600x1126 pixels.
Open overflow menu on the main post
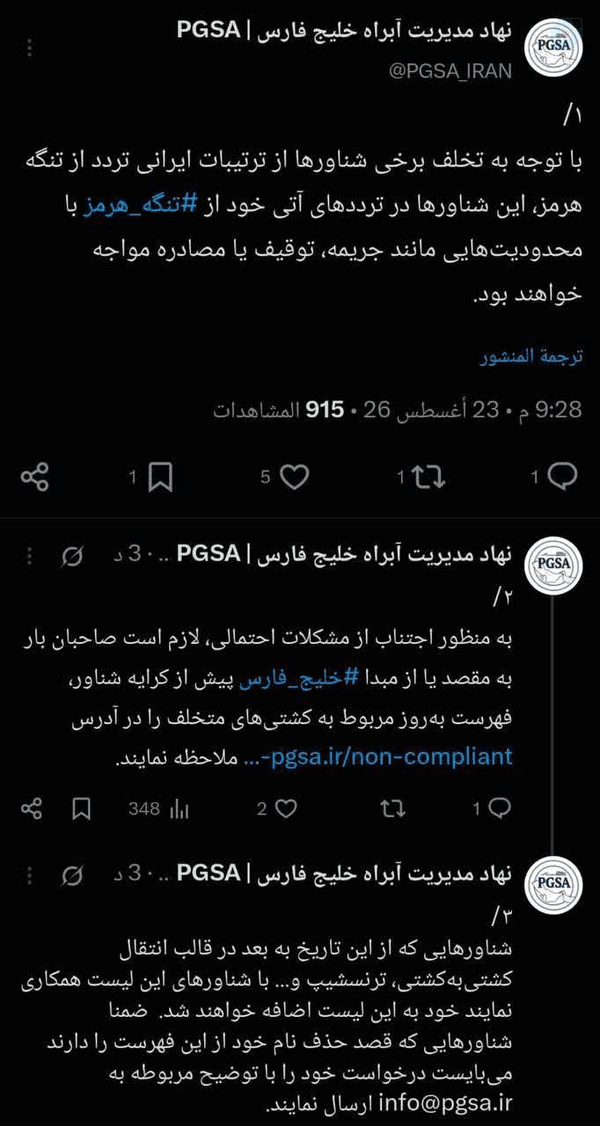[29, 49]
